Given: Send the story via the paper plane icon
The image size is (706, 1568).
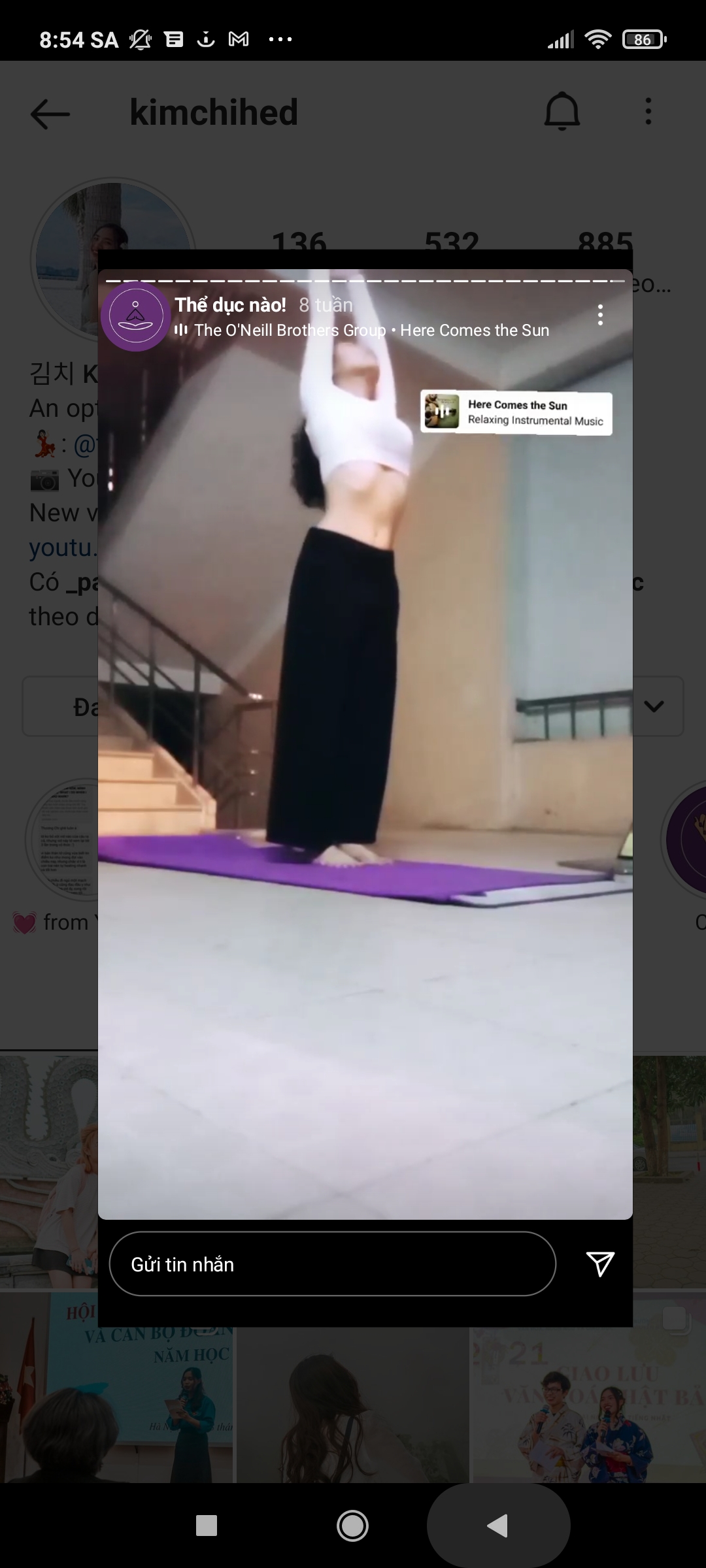Looking at the screenshot, I should pyautogui.click(x=600, y=1264).
